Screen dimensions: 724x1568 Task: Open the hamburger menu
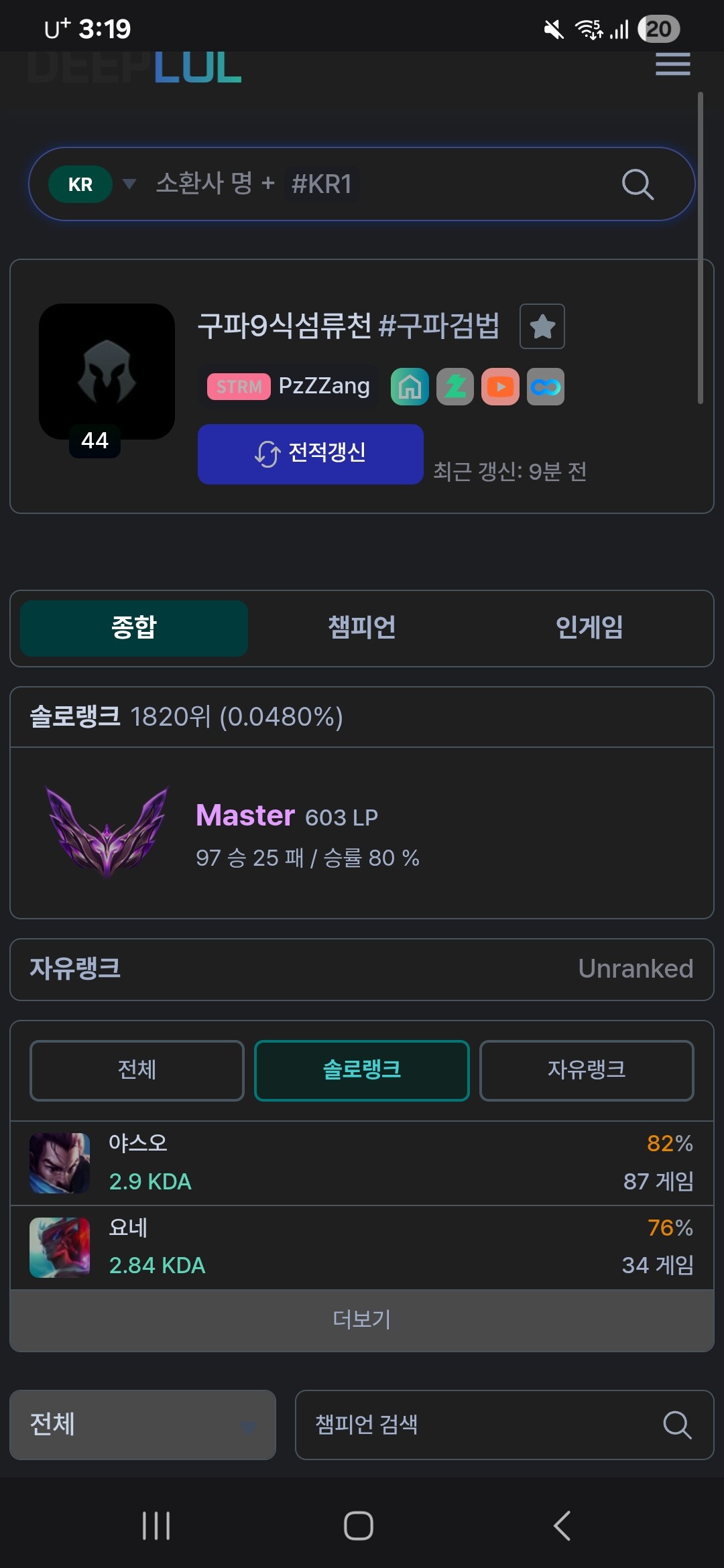(x=672, y=64)
